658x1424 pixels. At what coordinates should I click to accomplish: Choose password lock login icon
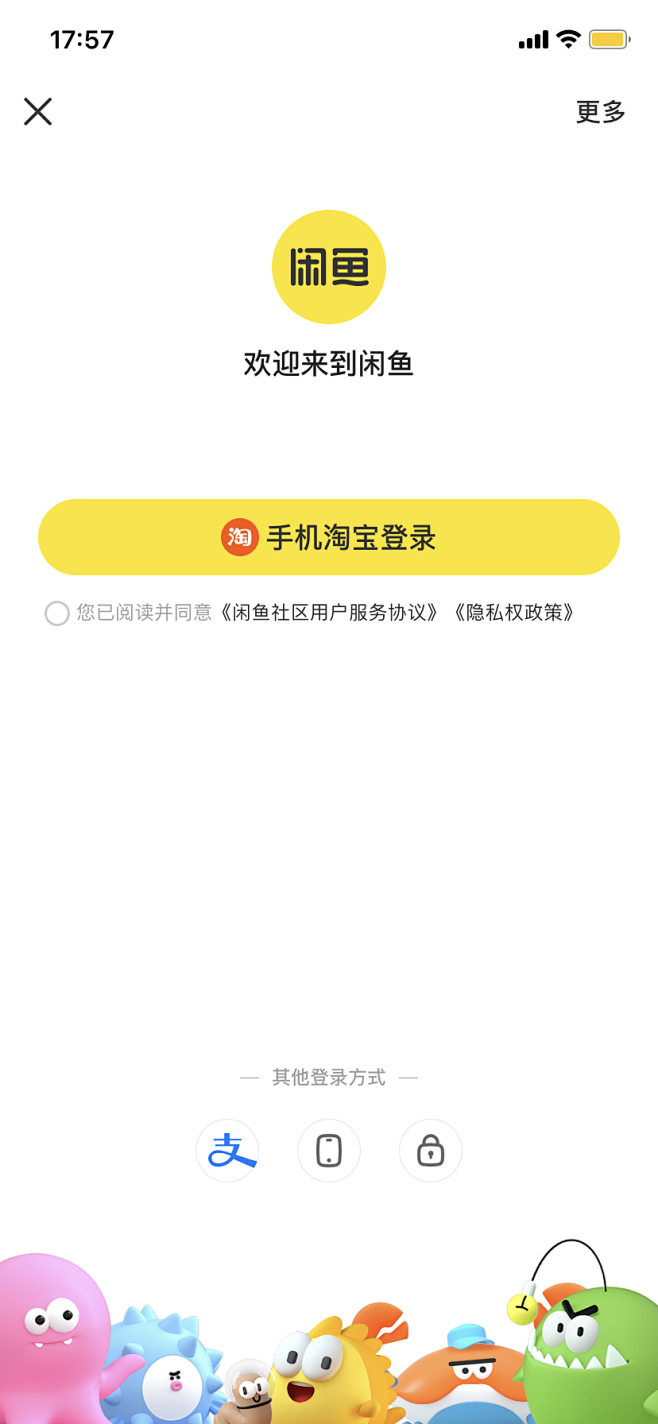pos(431,1150)
